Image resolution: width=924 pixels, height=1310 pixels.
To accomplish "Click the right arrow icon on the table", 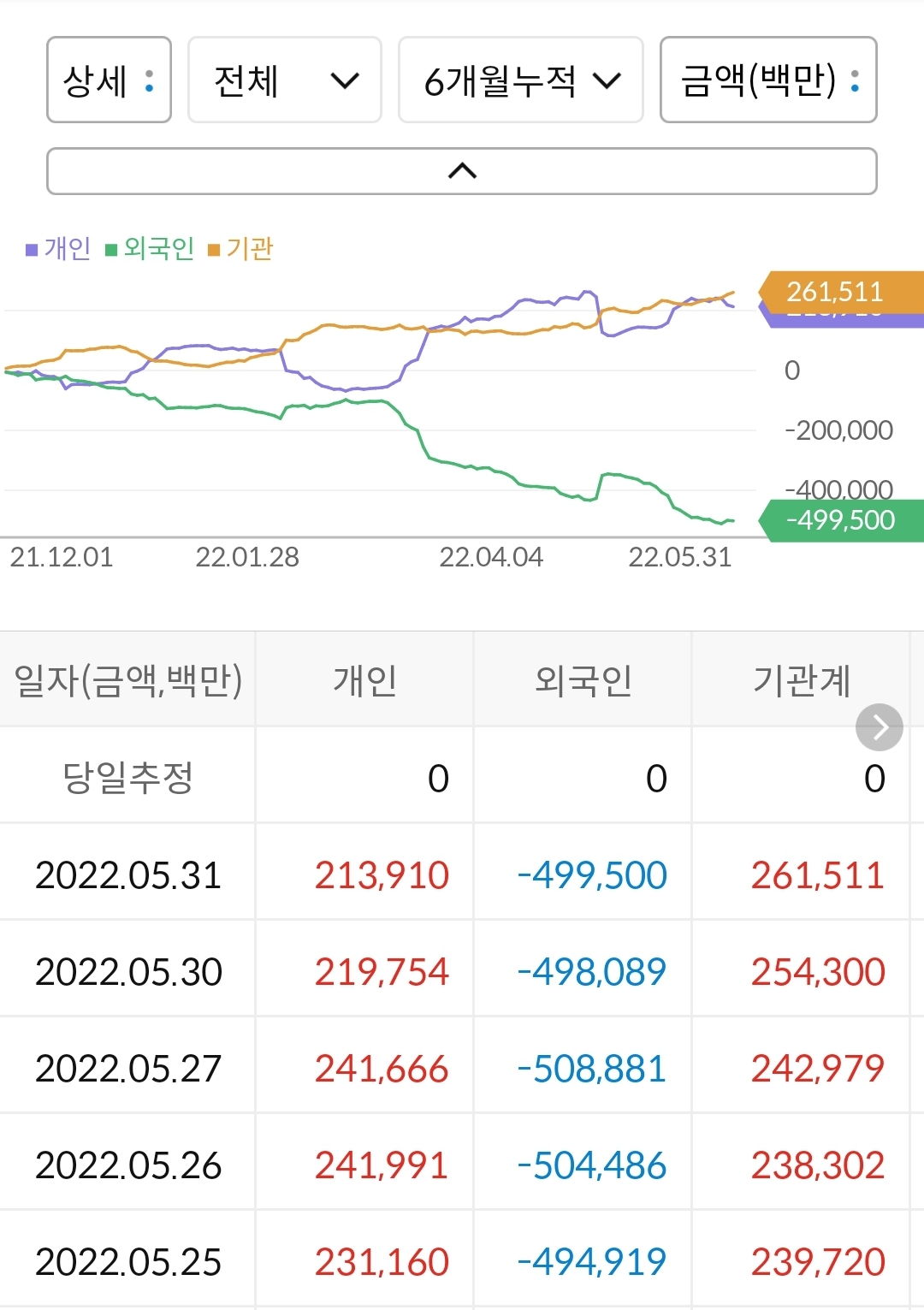I will [879, 726].
